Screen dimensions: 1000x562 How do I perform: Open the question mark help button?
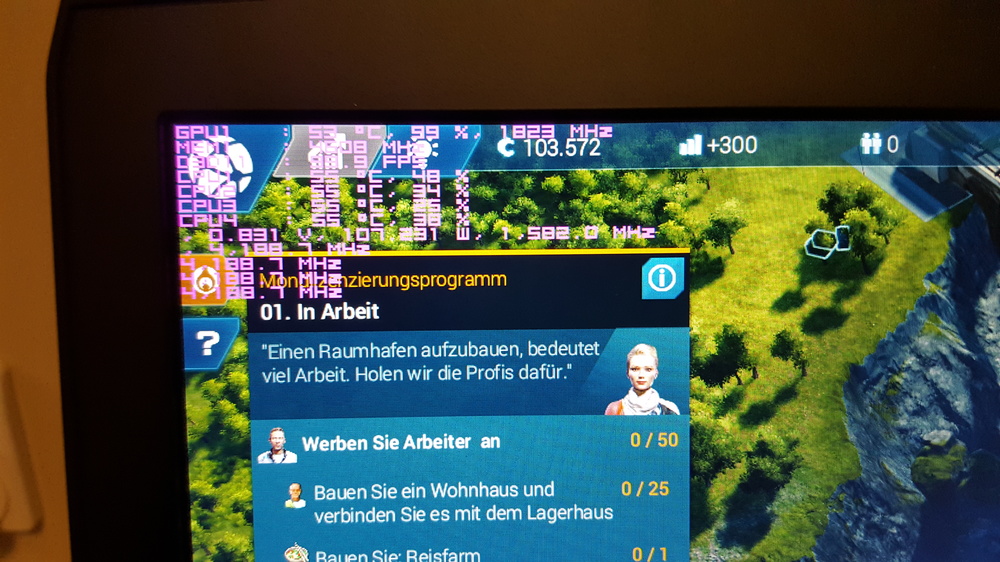(208, 344)
